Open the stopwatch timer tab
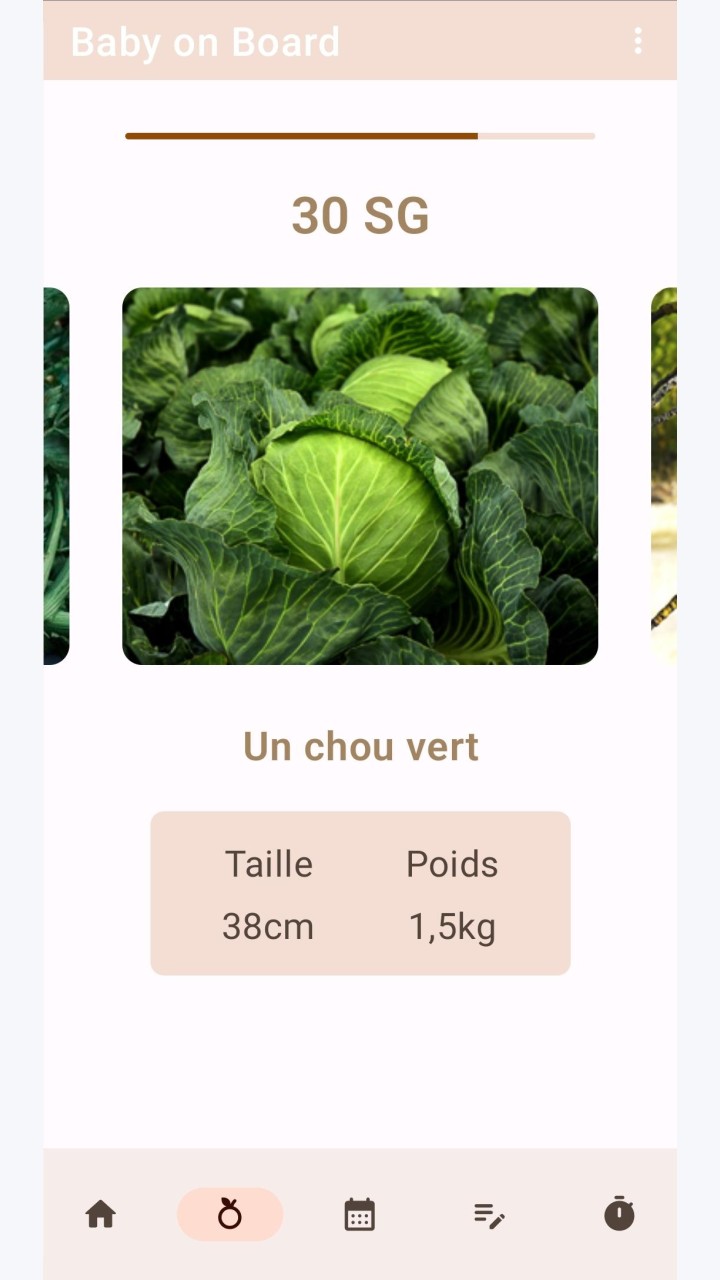 click(619, 1213)
